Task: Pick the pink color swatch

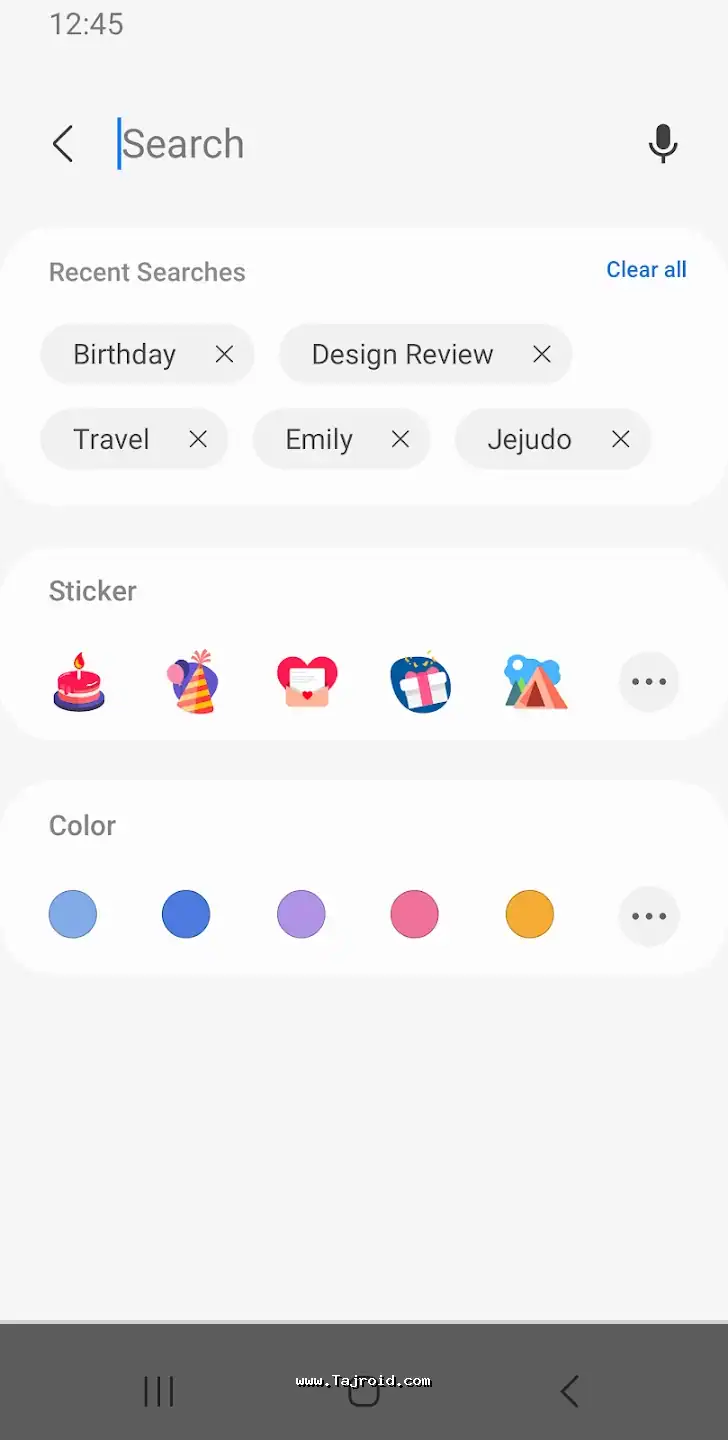Action: [x=414, y=914]
